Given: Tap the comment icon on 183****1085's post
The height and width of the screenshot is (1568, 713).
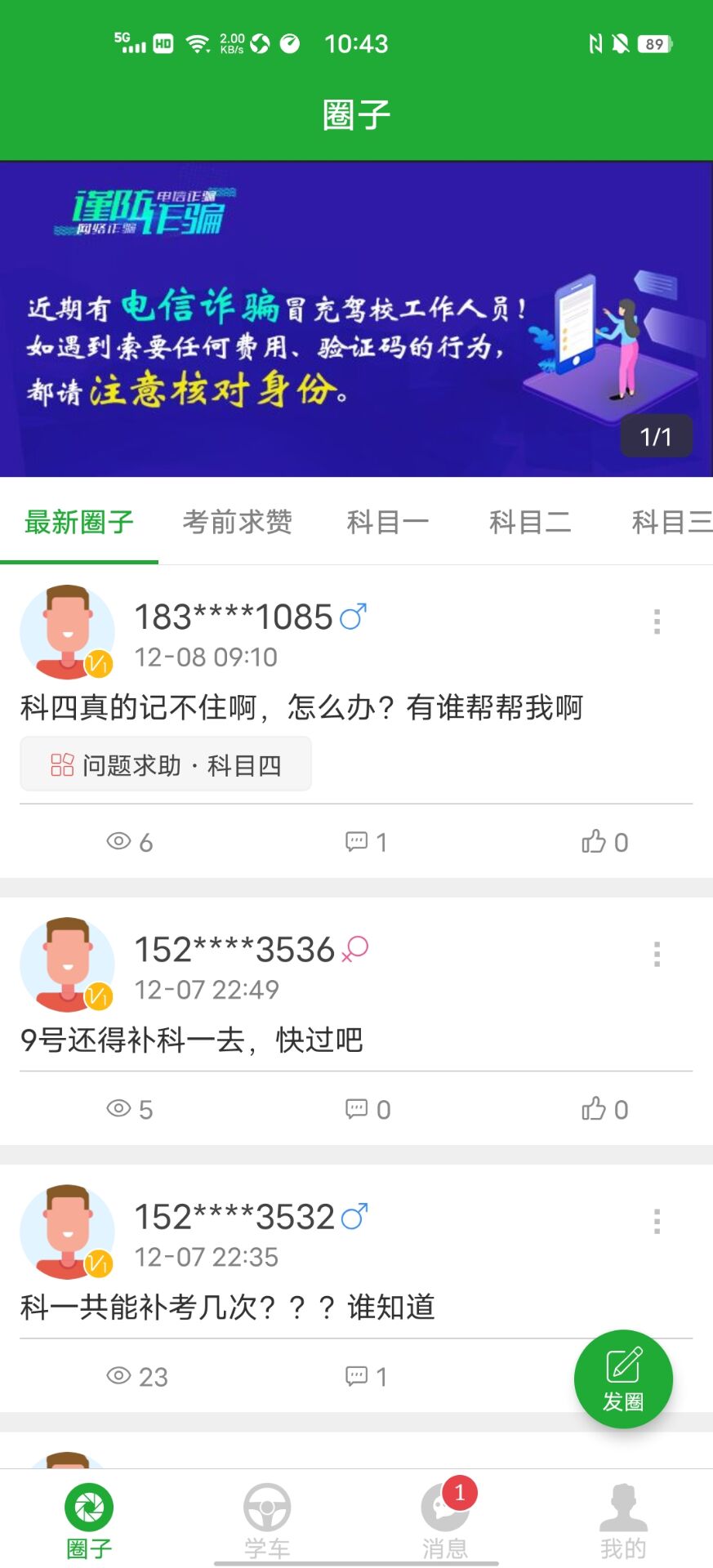Looking at the screenshot, I should (357, 841).
